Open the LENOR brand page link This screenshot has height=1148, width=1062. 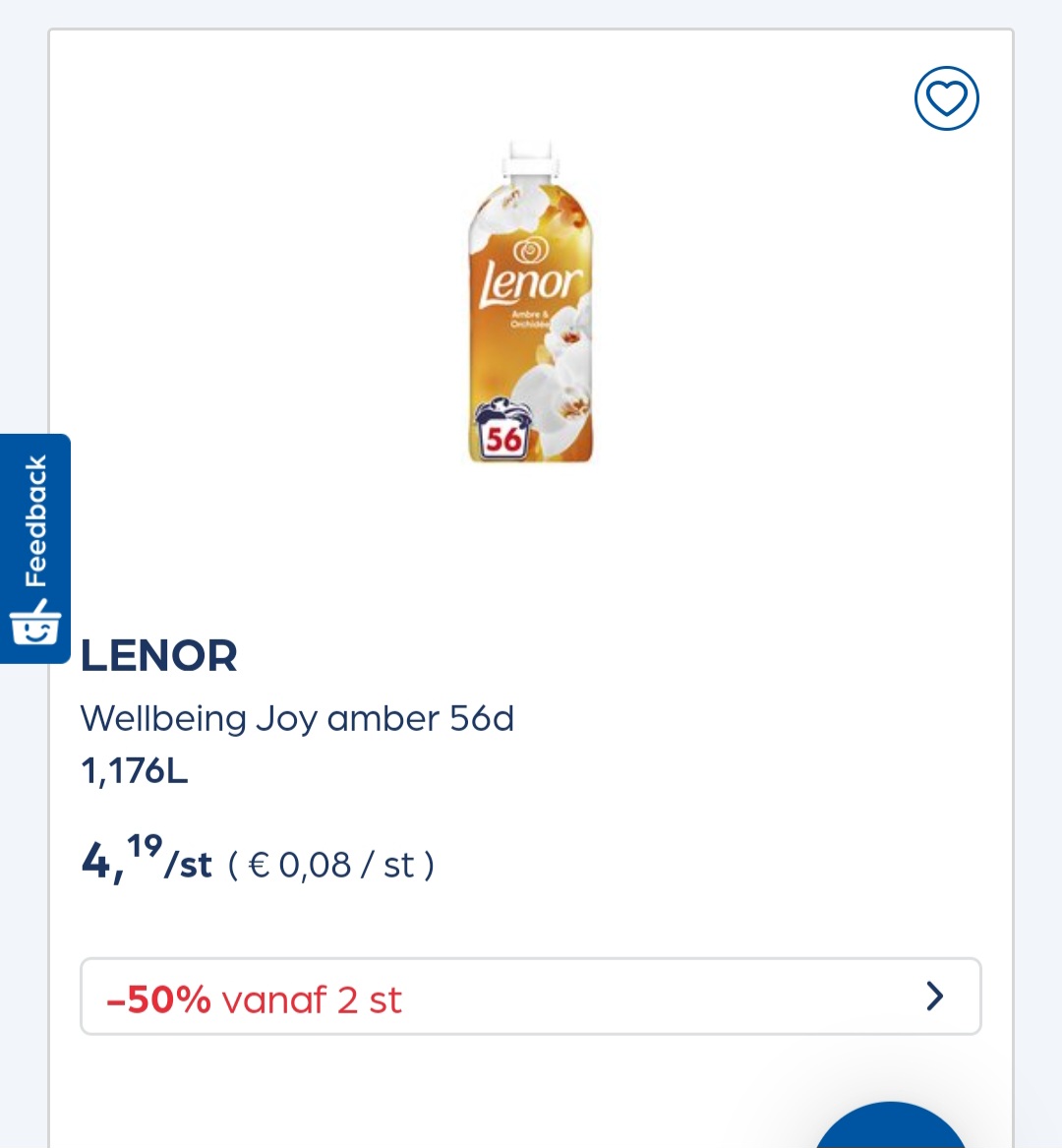click(x=157, y=655)
